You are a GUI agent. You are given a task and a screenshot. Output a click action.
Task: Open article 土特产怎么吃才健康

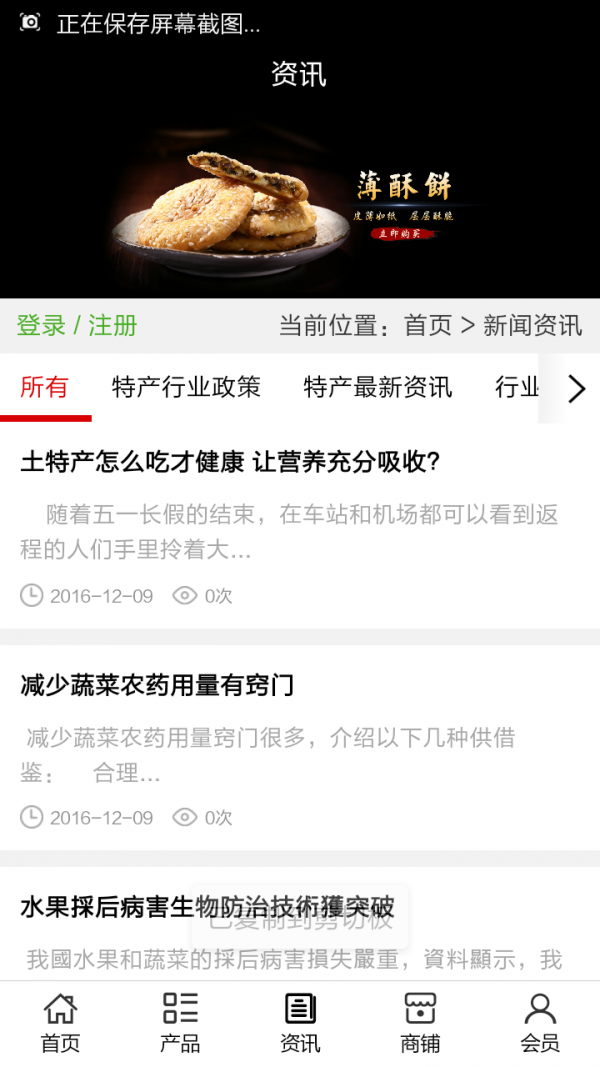point(231,462)
